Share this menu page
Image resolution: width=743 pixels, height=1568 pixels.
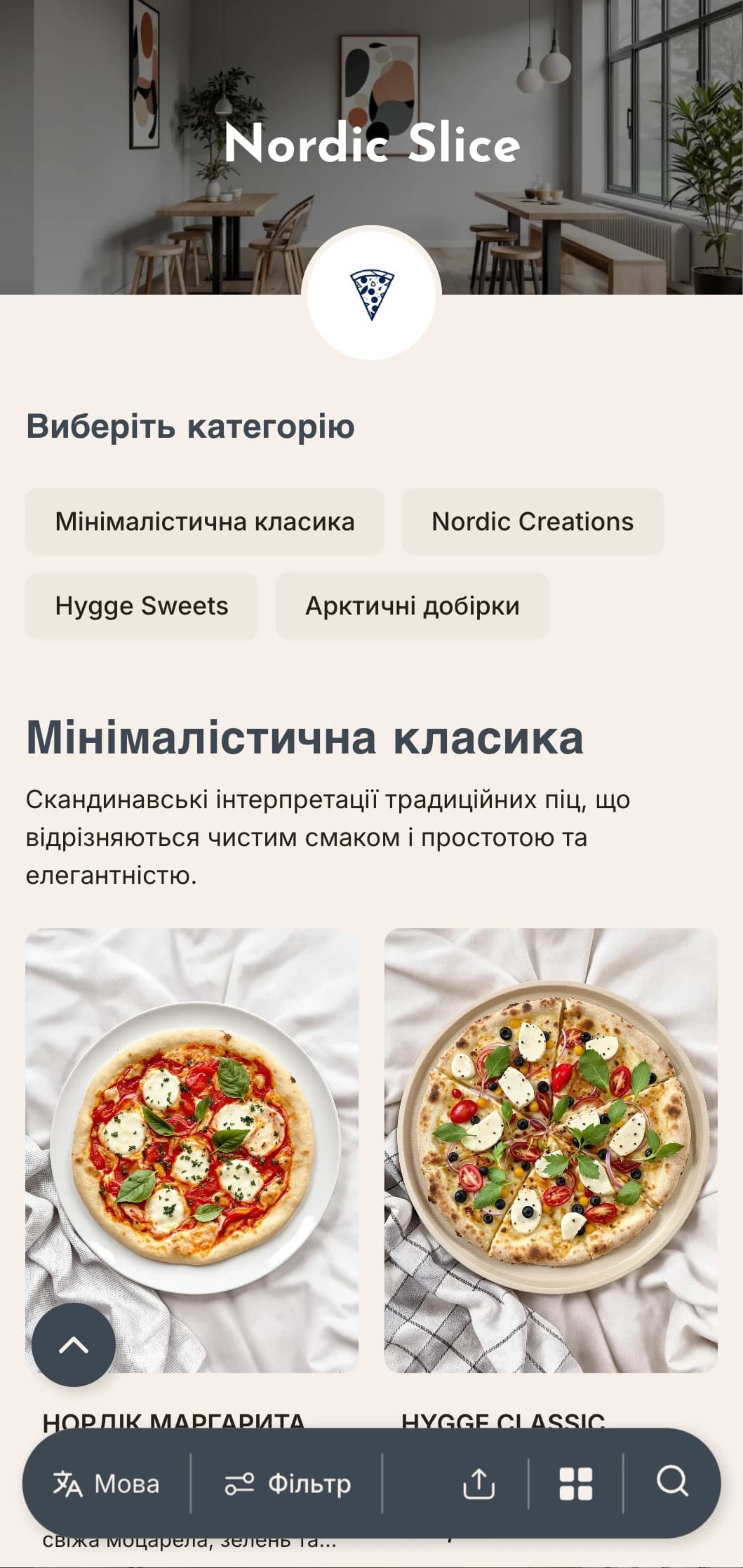click(x=479, y=1484)
